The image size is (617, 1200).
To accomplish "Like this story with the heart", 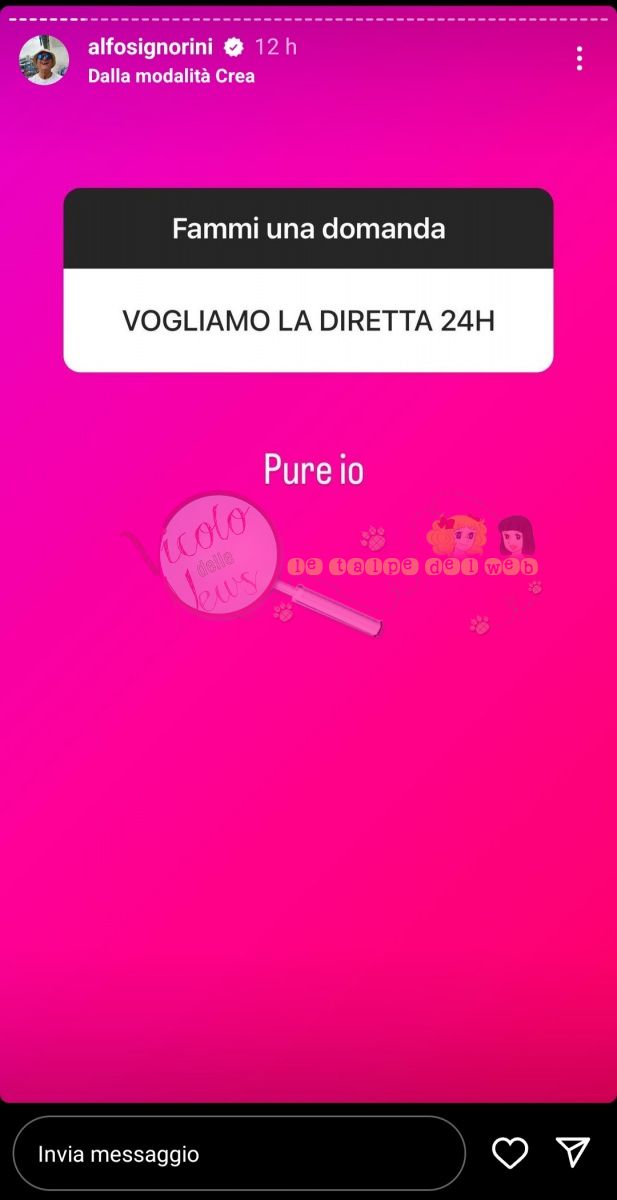I will click(x=510, y=1153).
